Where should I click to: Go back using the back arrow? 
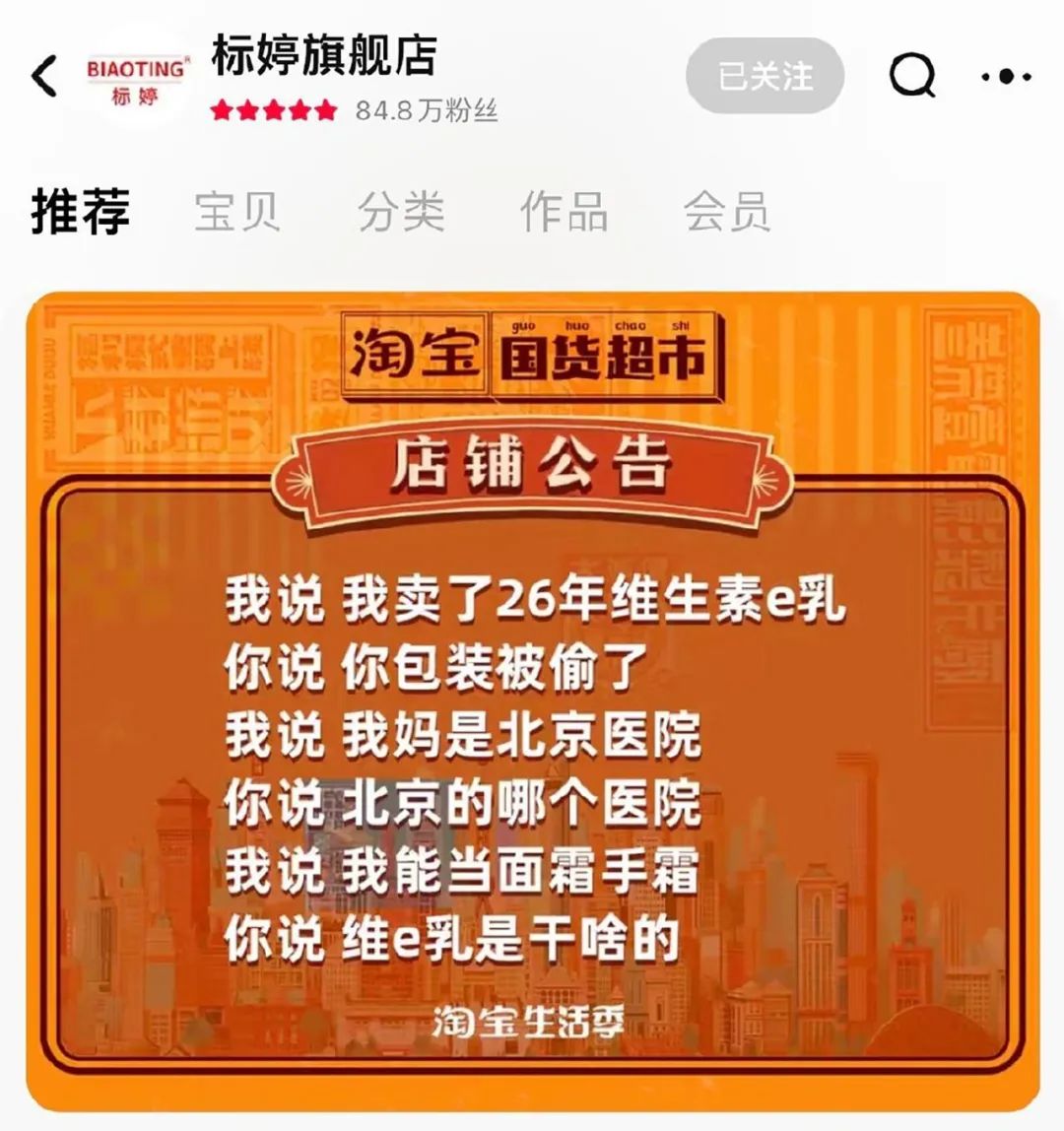45,77
